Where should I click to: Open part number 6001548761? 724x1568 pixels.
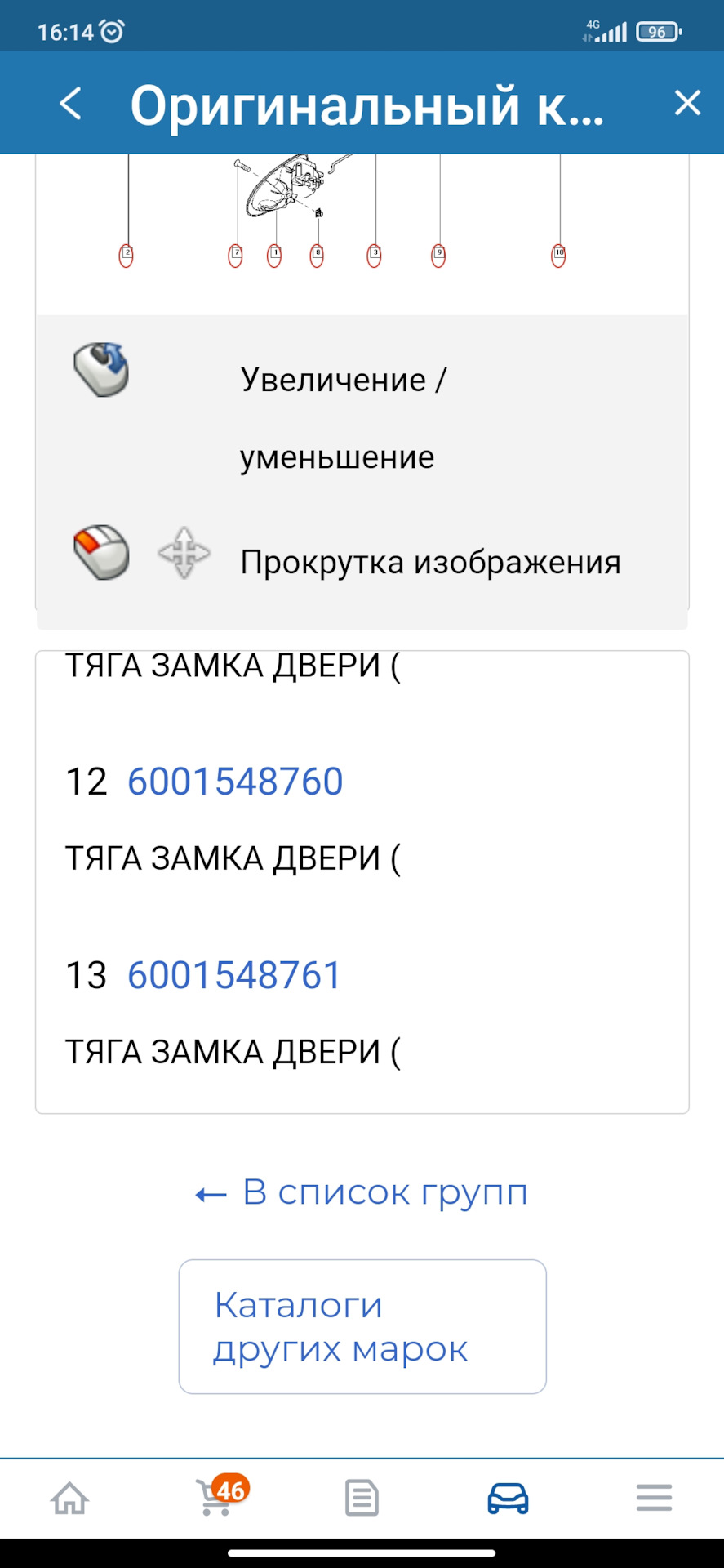[234, 975]
